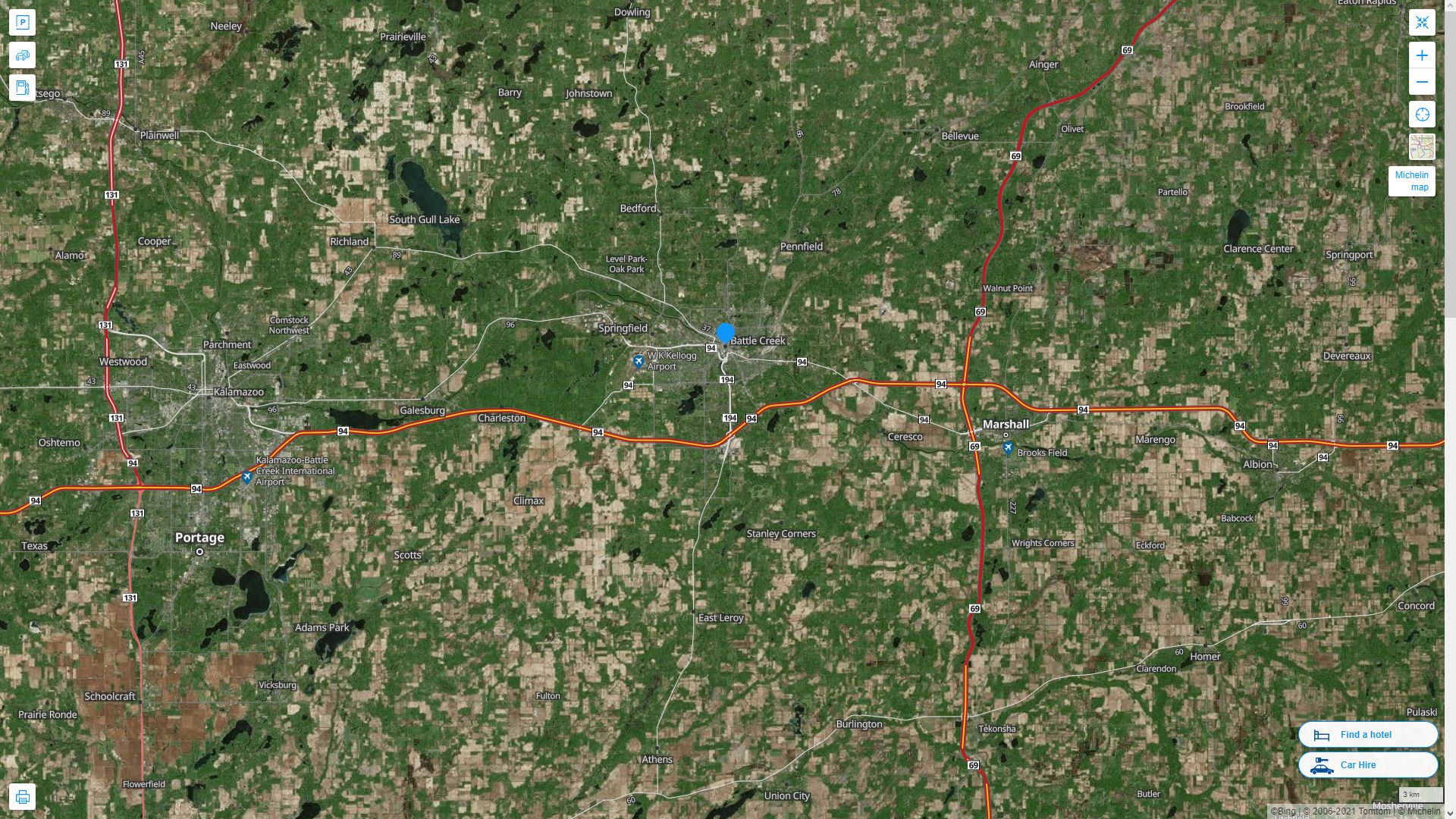1456x819 pixels.
Task: Zoom out with the minus button
Action: [x=1422, y=82]
